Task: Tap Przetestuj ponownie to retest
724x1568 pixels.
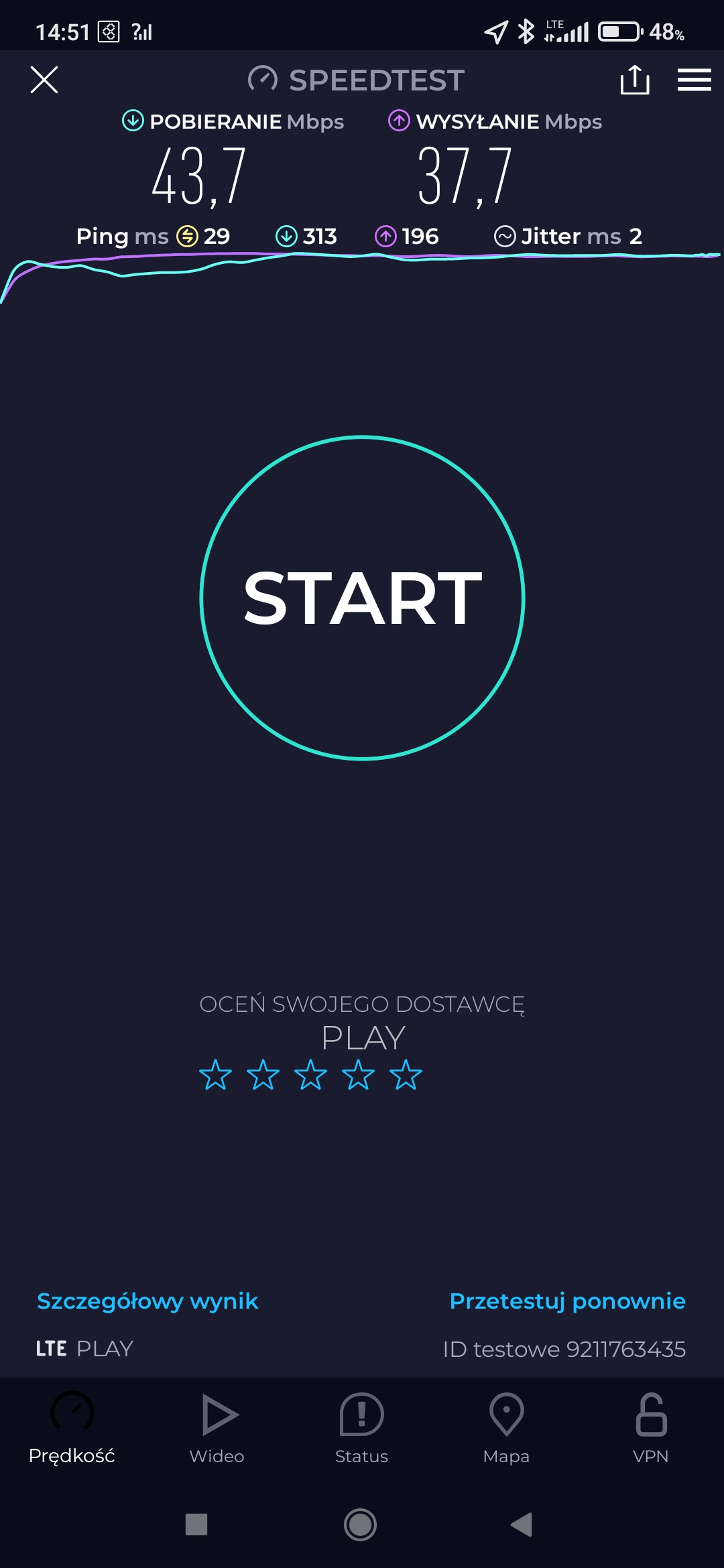Action: [x=567, y=1301]
